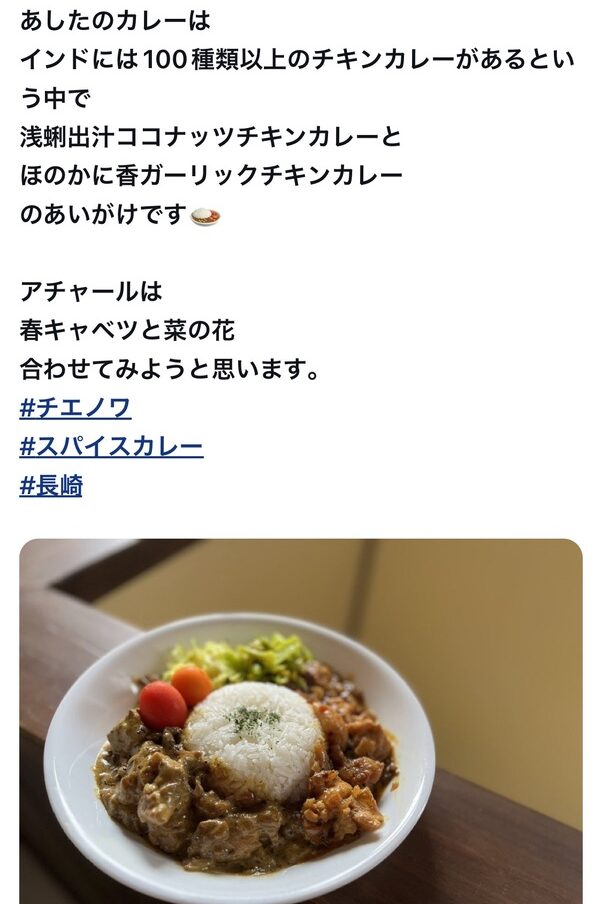602x904 pixels.
Task: View posts tagged #長崎
Action: (x=51, y=486)
